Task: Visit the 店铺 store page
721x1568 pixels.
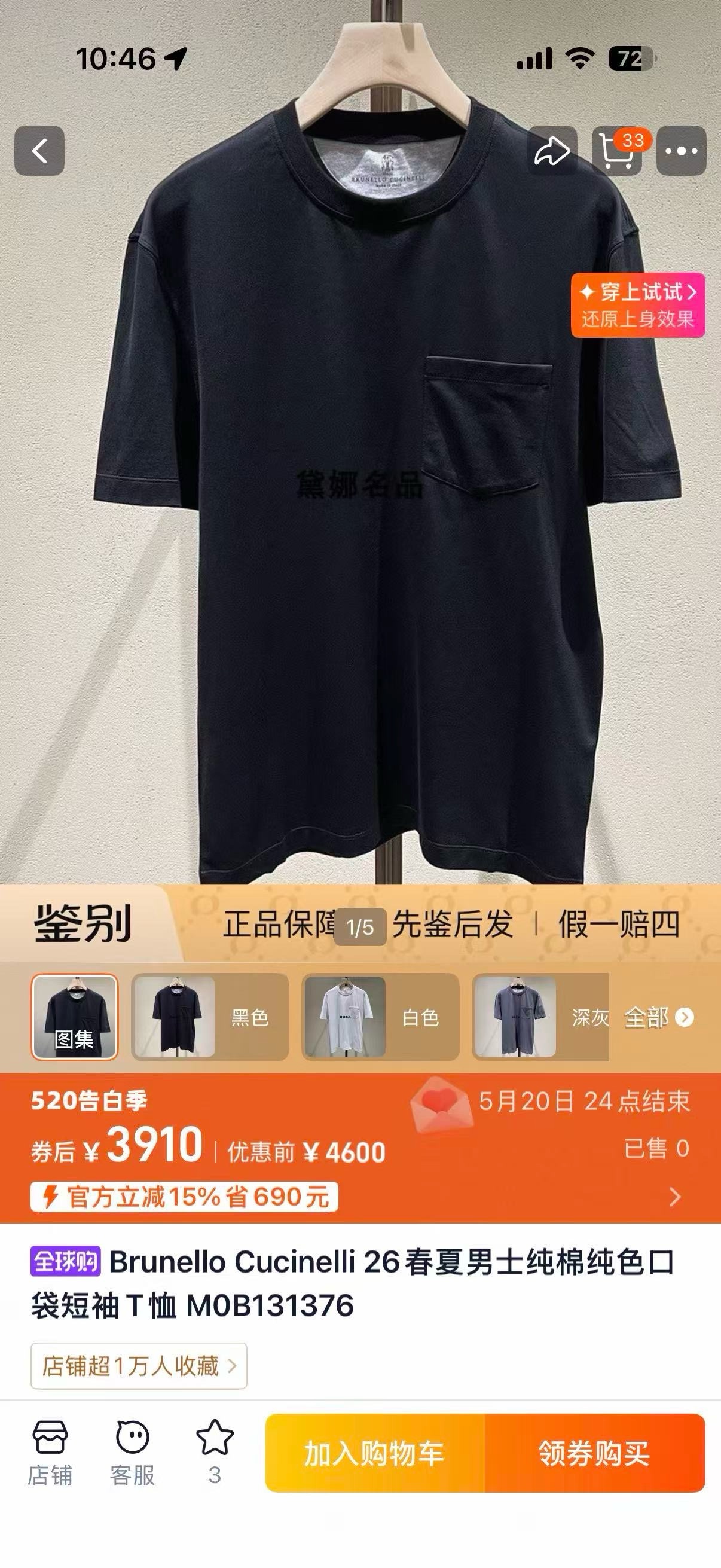Action: (50, 1454)
